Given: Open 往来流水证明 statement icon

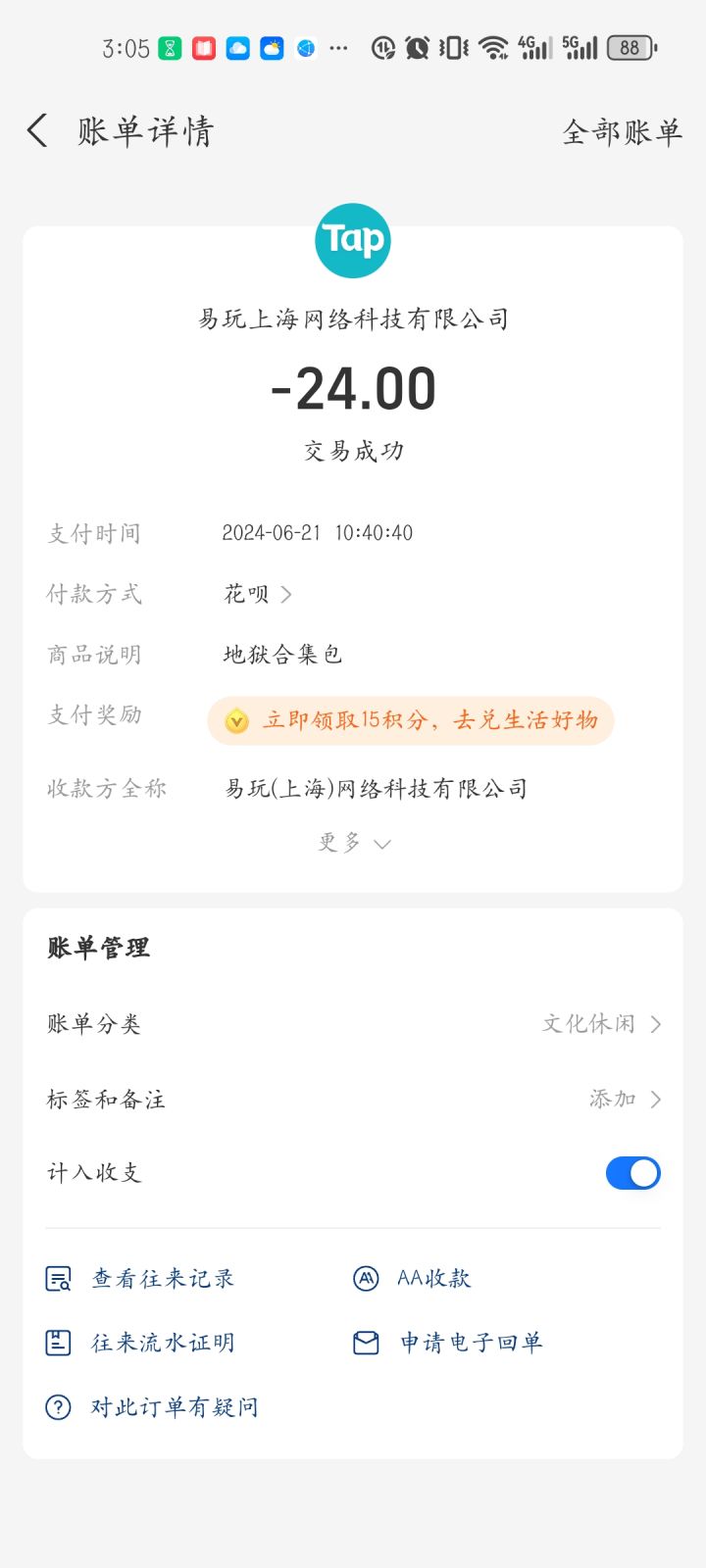Looking at the screenshot, I should (59, 1342).
